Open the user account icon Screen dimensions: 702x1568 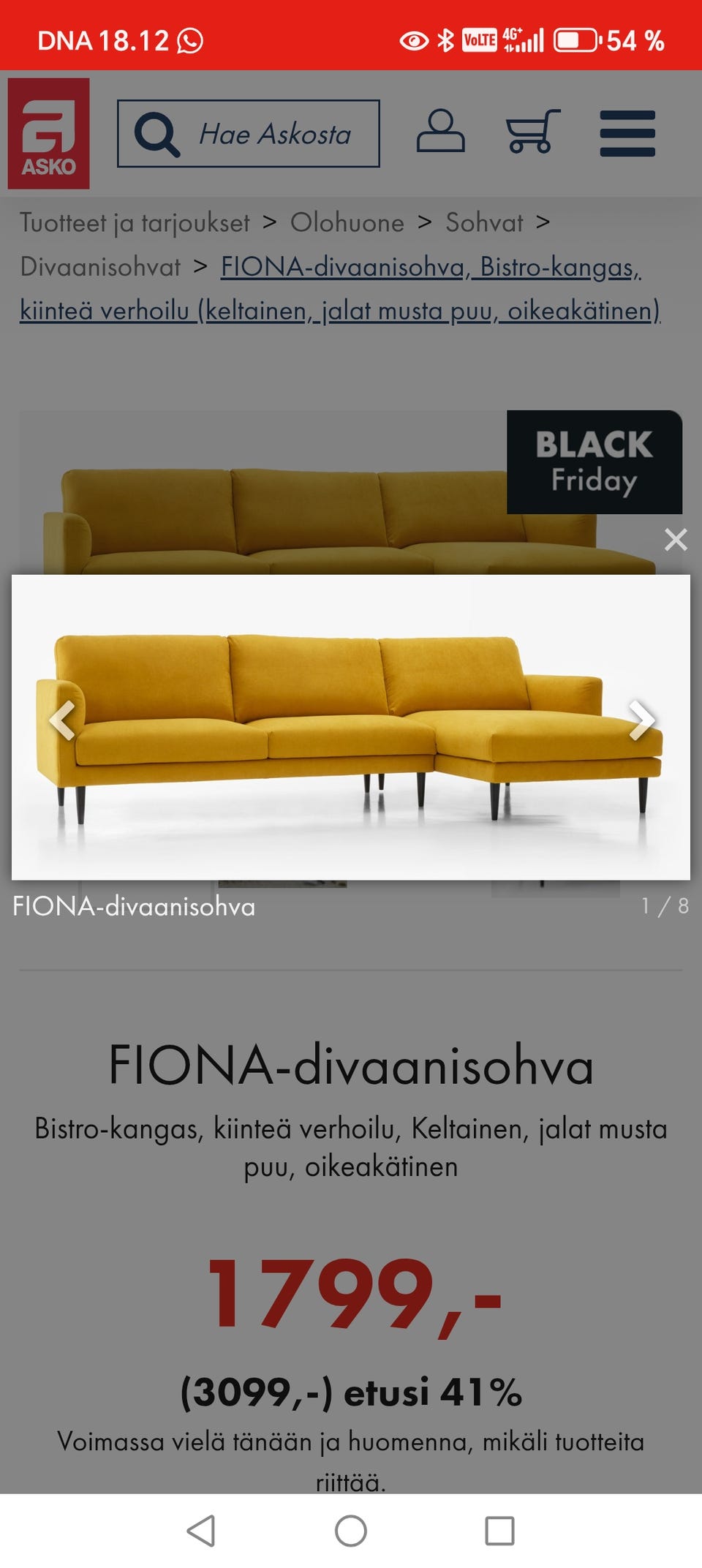coord(440,132)
